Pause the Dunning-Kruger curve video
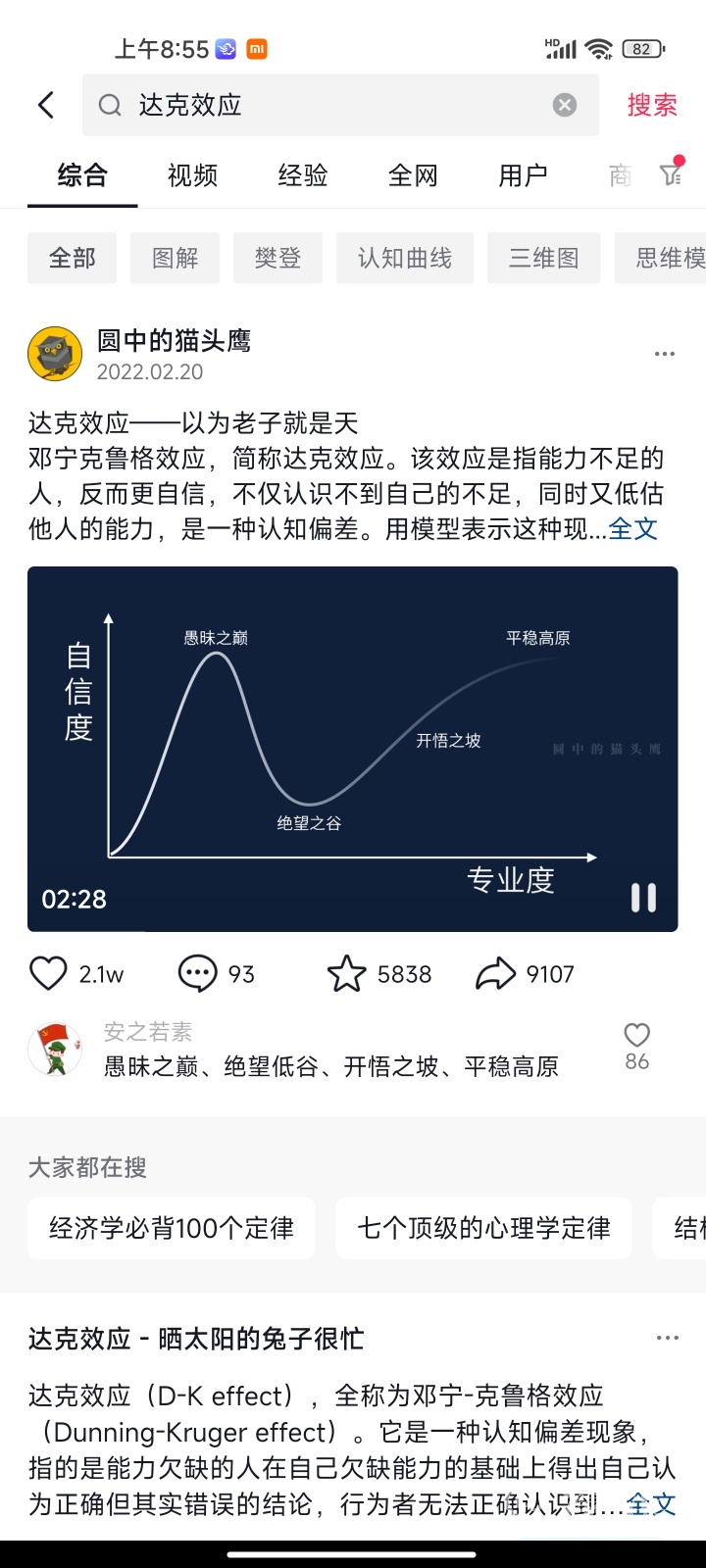Image resolution: width=706 pixels, height=1568 pixels. pos(643,898)
